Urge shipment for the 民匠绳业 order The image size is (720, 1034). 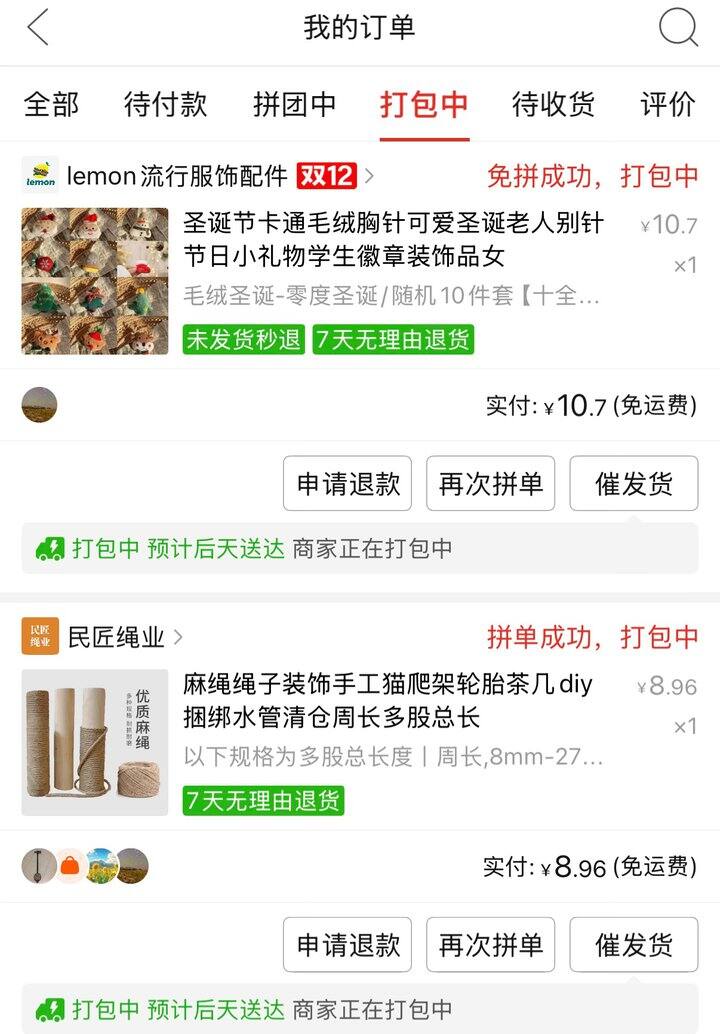[634, 944]
